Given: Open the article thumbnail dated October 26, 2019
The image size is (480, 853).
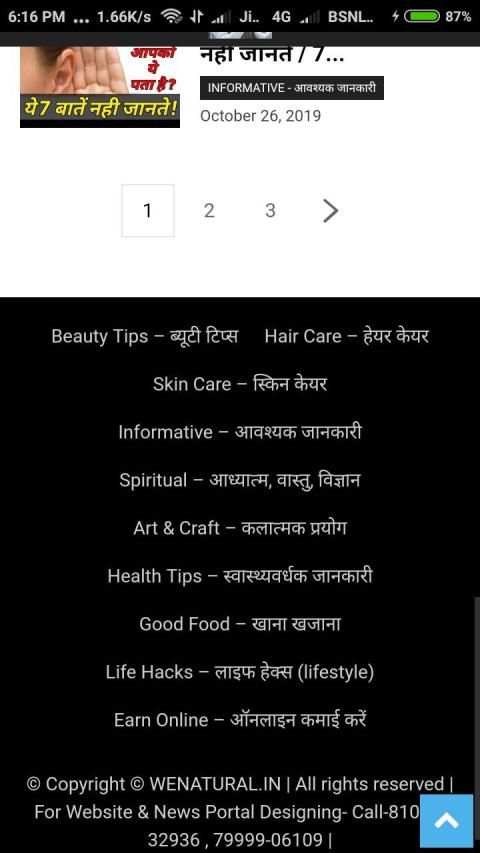Looking at the screenshot, I should click(100, 87).
